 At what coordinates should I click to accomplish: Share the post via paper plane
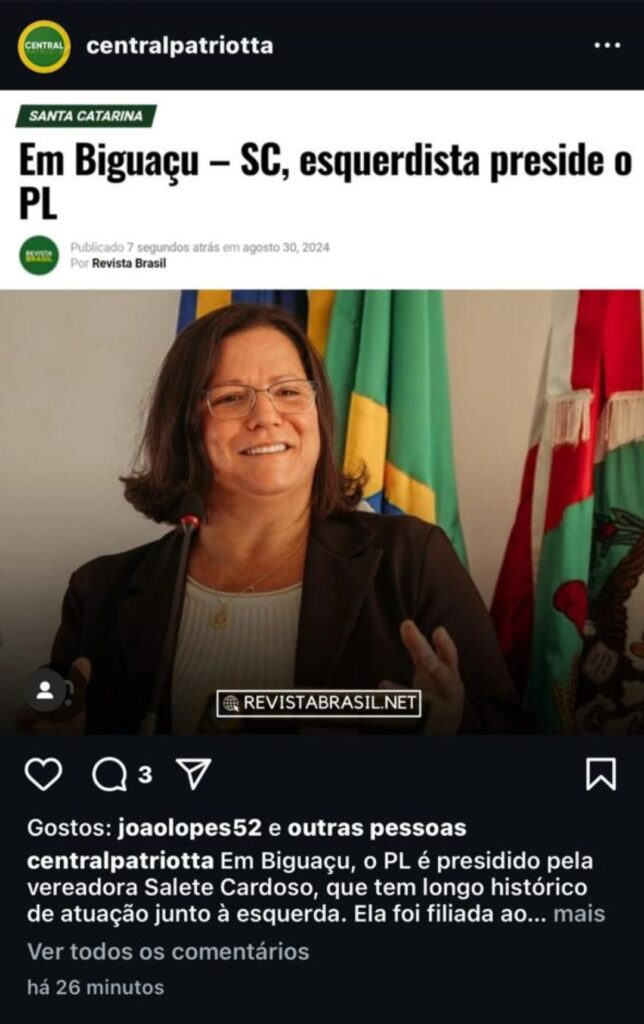pyautogui.click(x=193, y=774)
